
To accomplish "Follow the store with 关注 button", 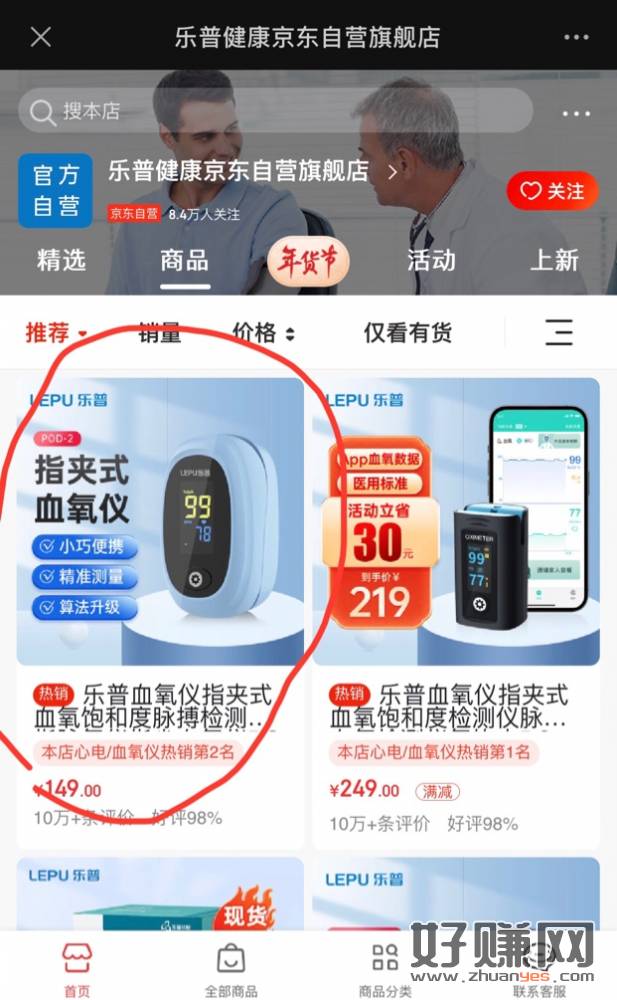I will [552, 190].
